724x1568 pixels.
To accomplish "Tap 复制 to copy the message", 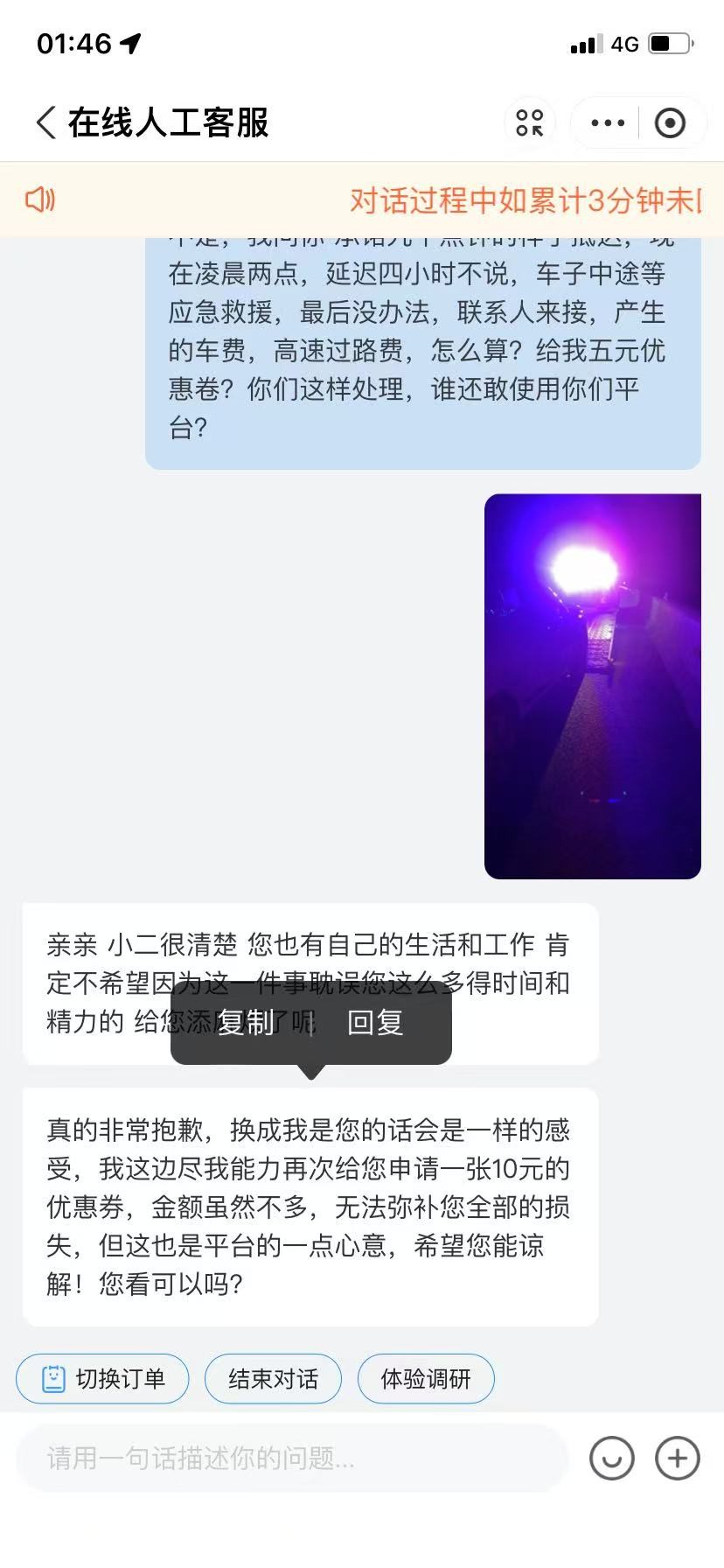I will tap(245, 1022).
